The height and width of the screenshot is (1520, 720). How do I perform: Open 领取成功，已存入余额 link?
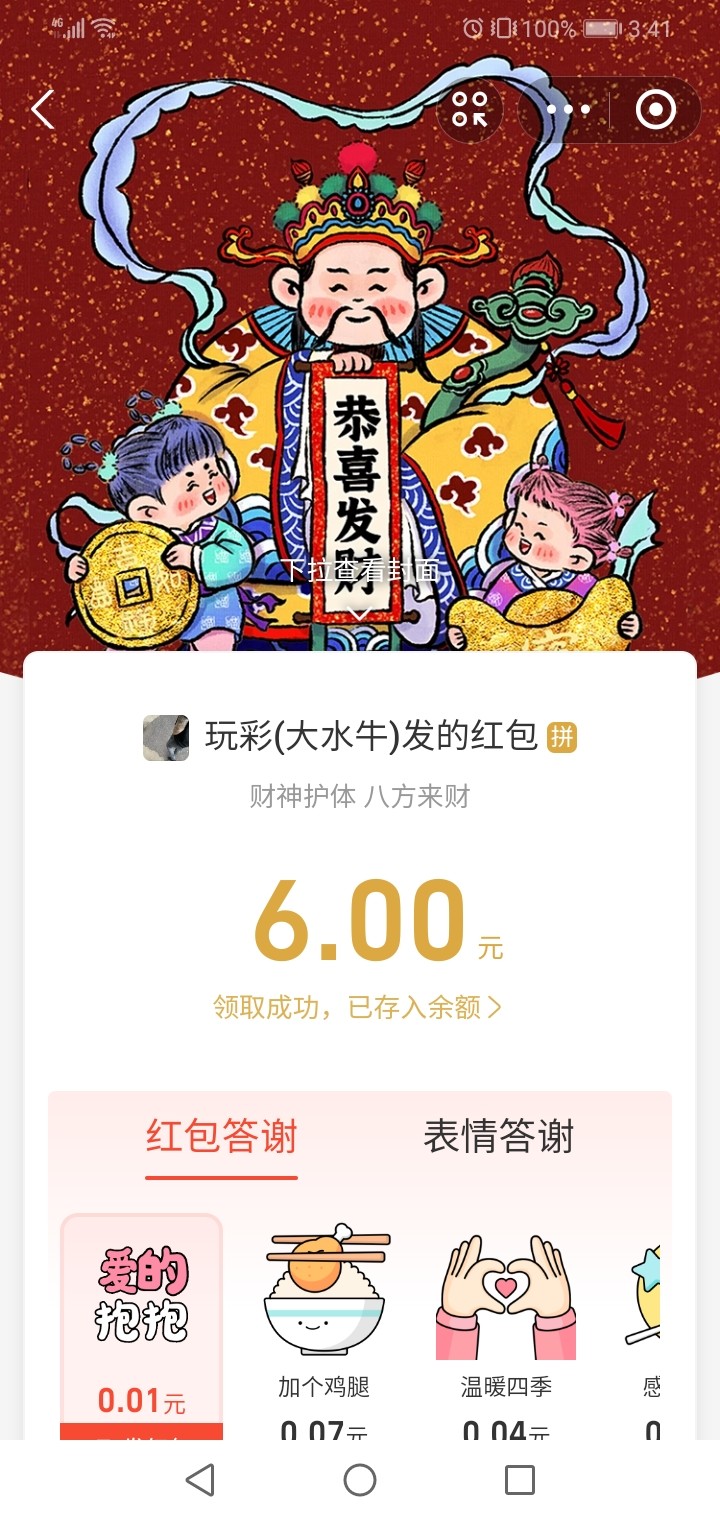click(x=357, y=1007)
